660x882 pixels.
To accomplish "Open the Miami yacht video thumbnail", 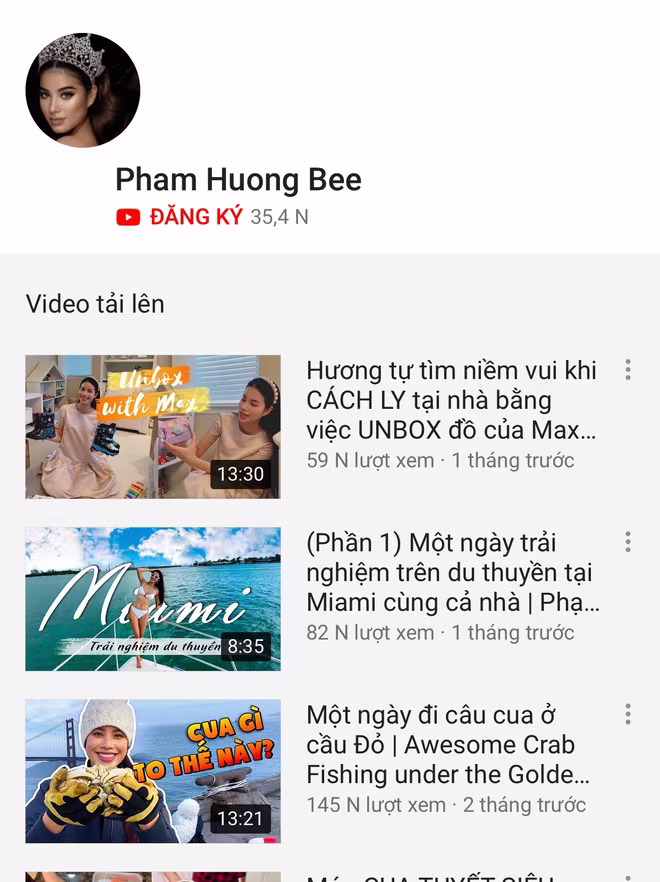I will 153,598.
